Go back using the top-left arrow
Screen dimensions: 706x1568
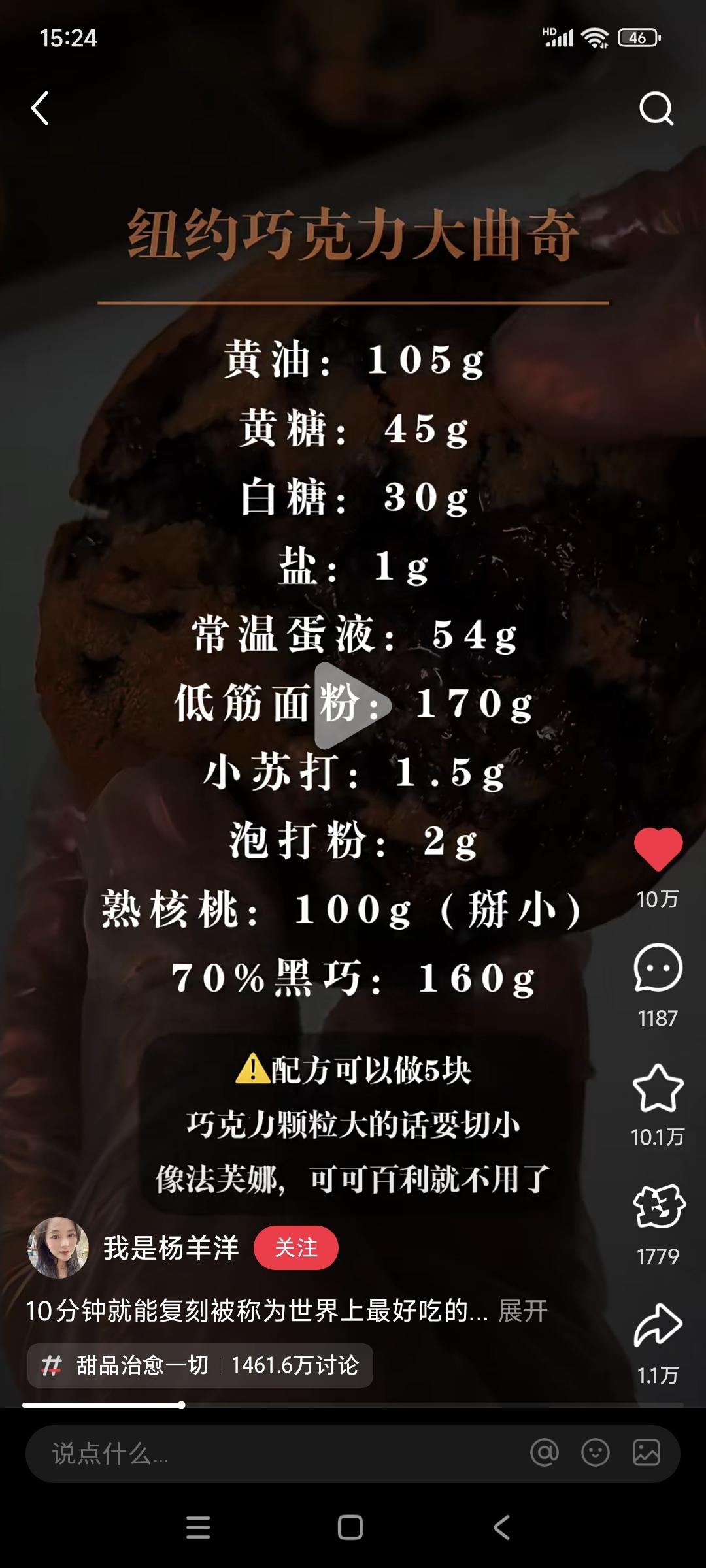pyautogui.click(x=41, y=108)
